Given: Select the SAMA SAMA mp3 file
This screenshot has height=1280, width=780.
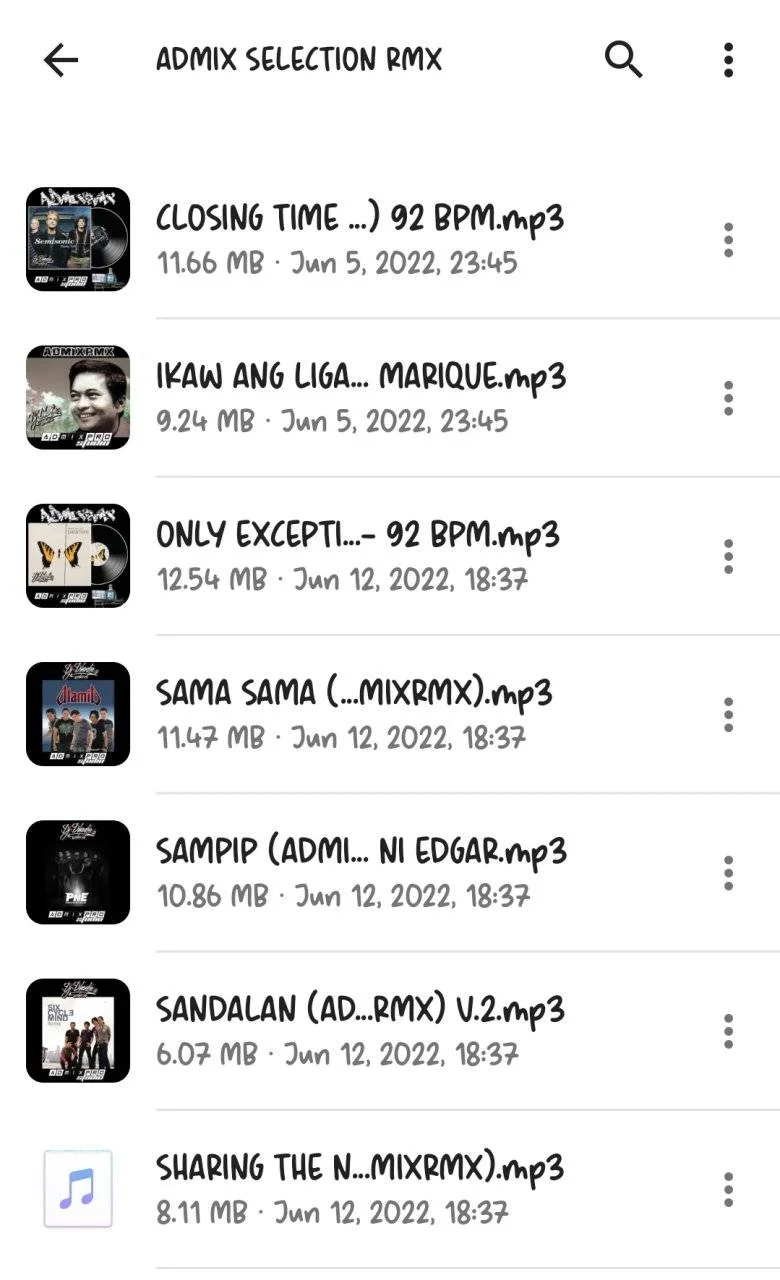Looking at the screenshot, I should [390, 714].
